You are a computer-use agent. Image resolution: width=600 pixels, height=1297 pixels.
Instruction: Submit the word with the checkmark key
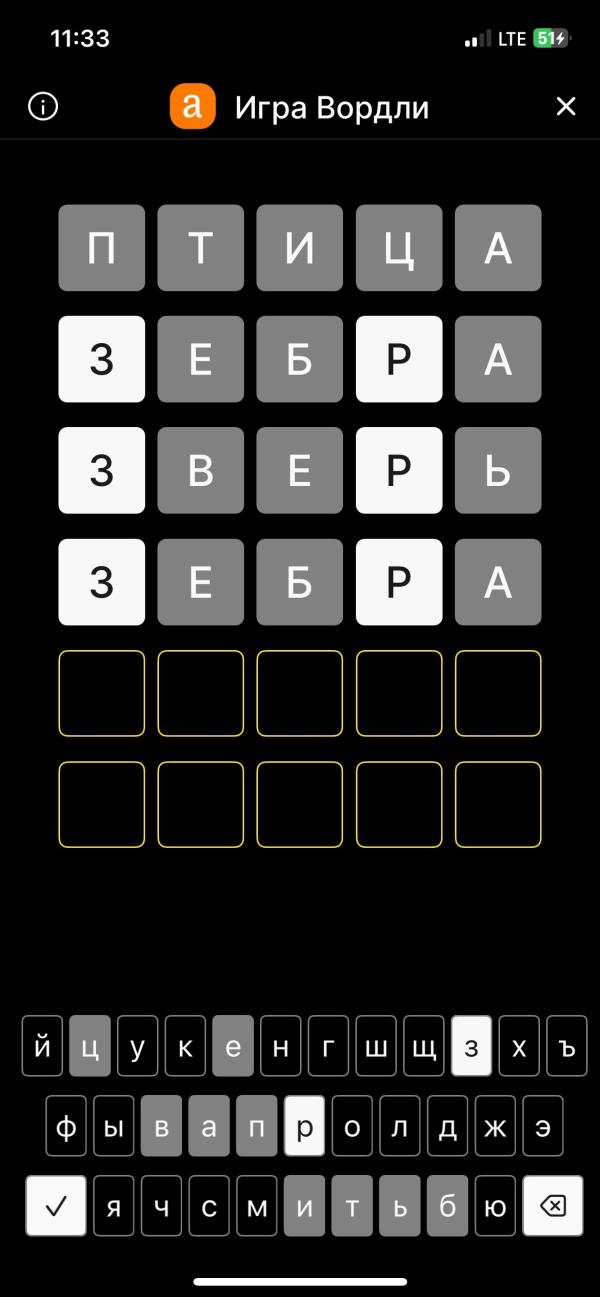(x=56, y=1206)
